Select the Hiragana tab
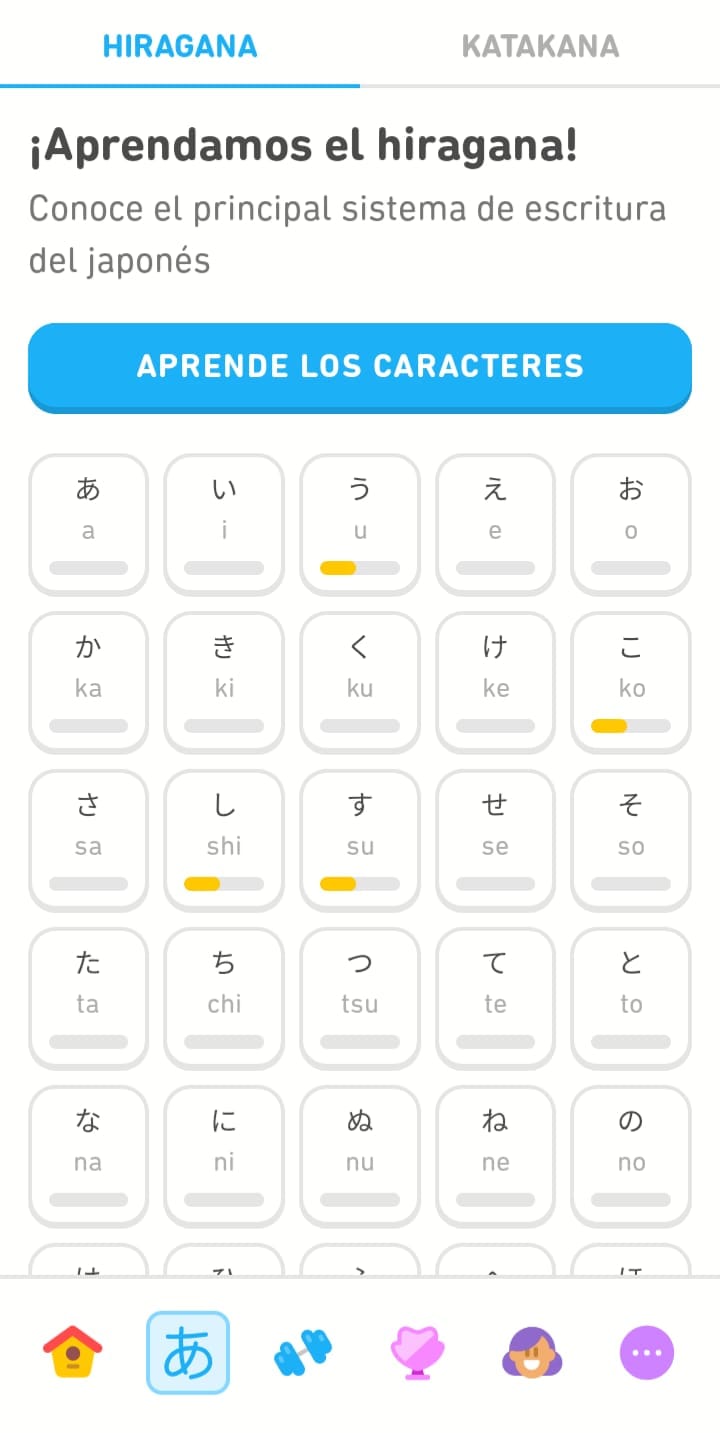 [x=180, y=46]
